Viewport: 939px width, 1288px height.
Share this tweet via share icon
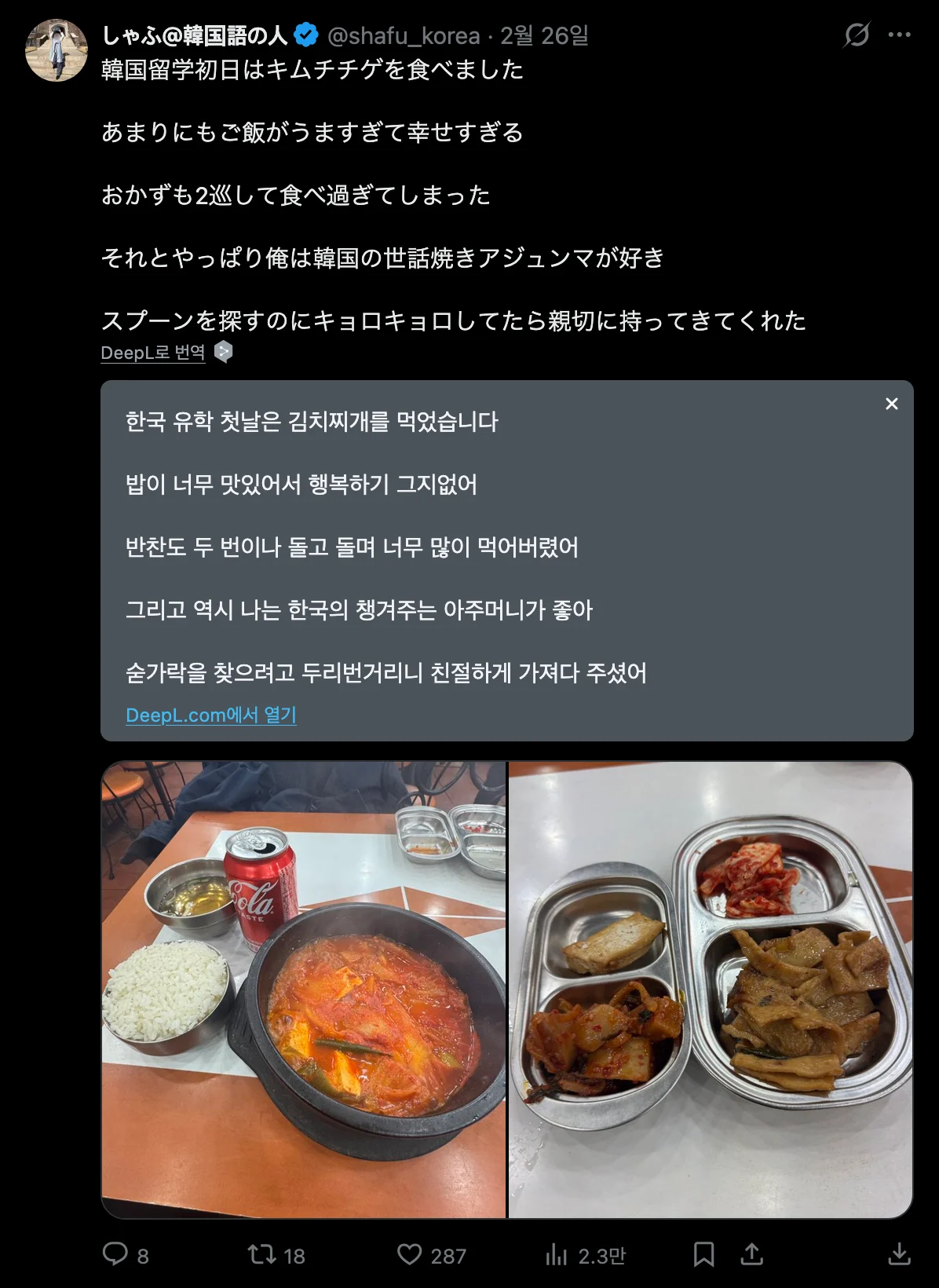(x=751, y=1254)
